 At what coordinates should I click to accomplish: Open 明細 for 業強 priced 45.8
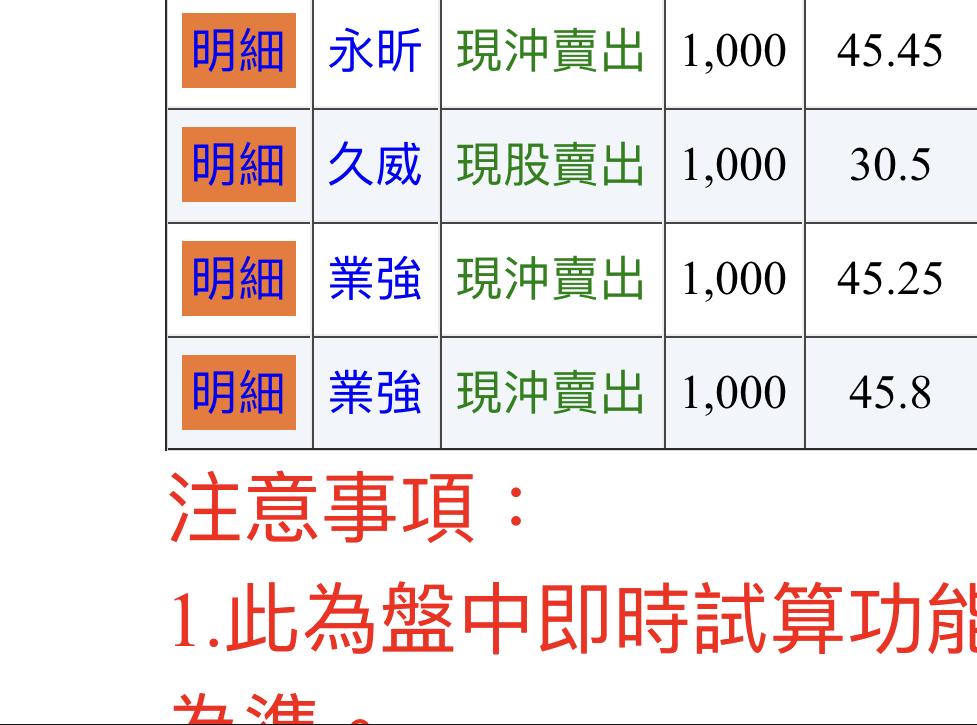[x=239, y=392]
